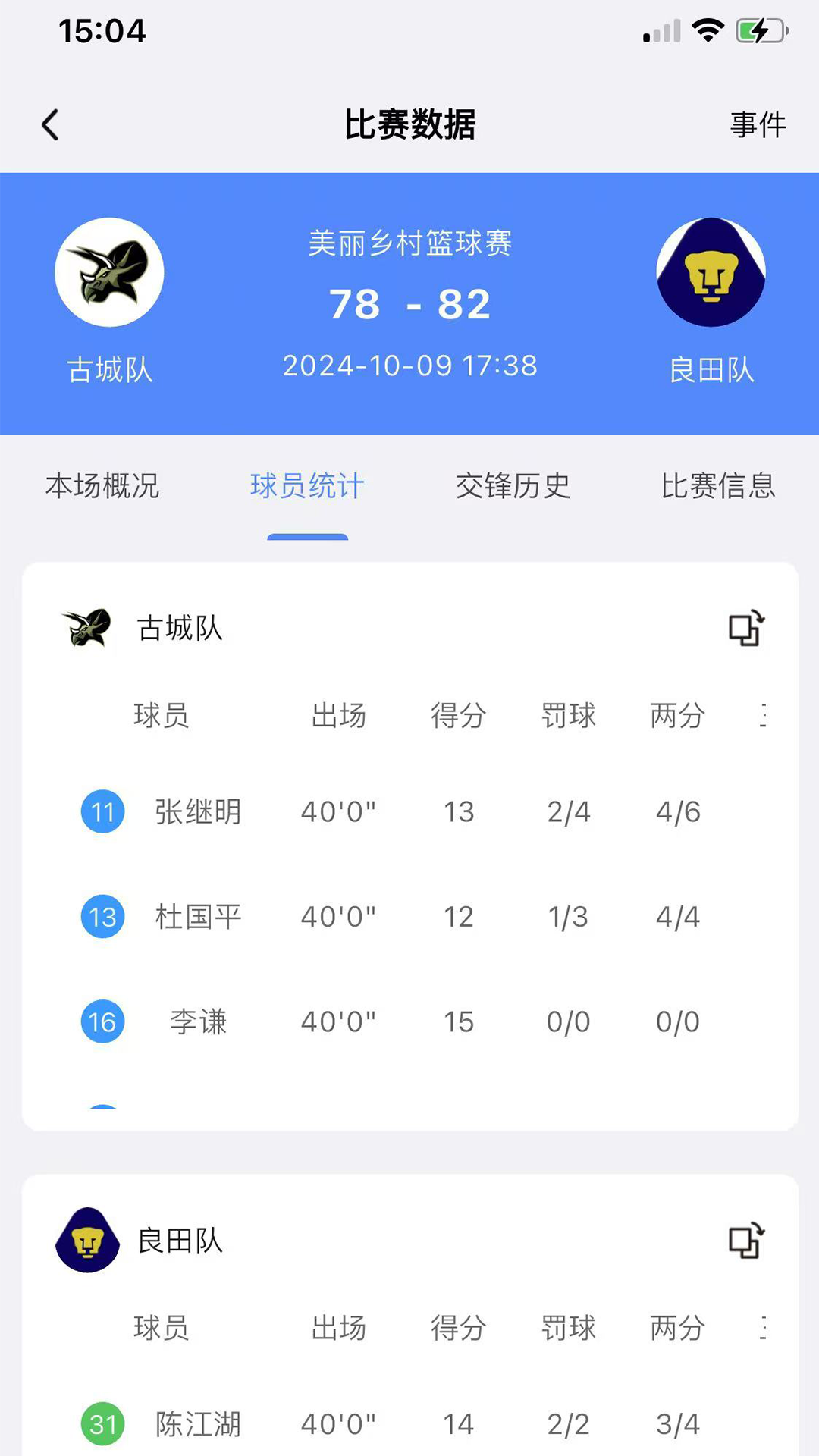
Task: Open the 事件 page at top right
Action: [758, 124]
